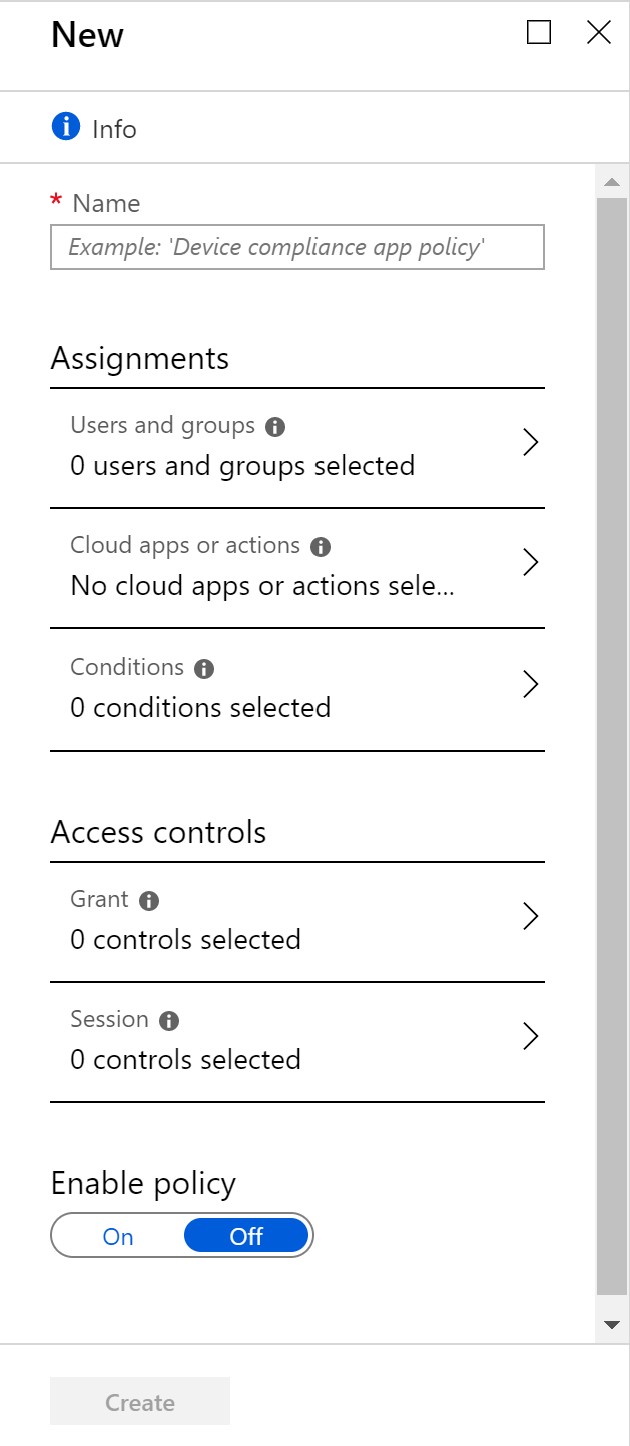Image resolution: width=630 pixels, height=1446 pixels.
Task: Open Cloud apps or actions
Action: point(297,568)
